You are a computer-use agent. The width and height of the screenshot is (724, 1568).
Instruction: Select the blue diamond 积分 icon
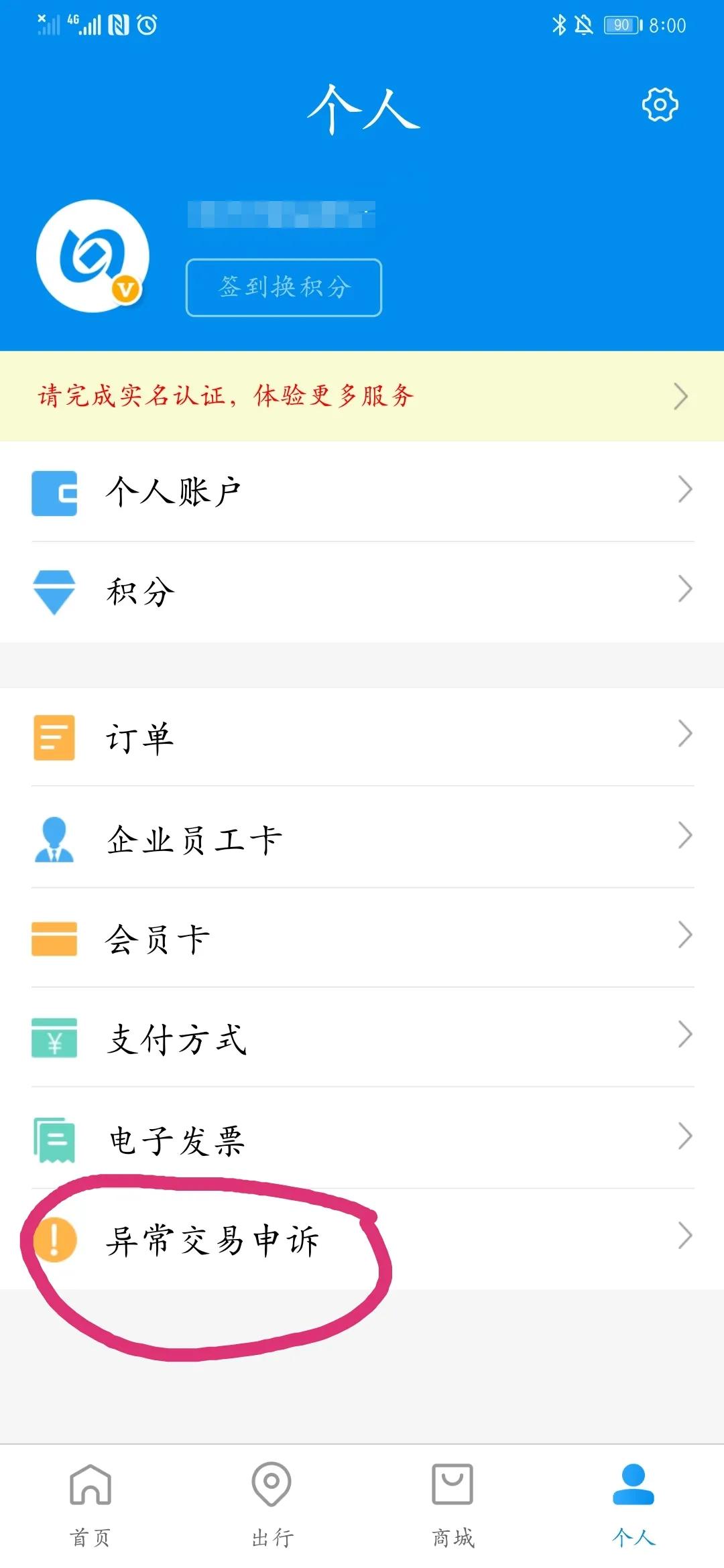click(x=54, y=590)
